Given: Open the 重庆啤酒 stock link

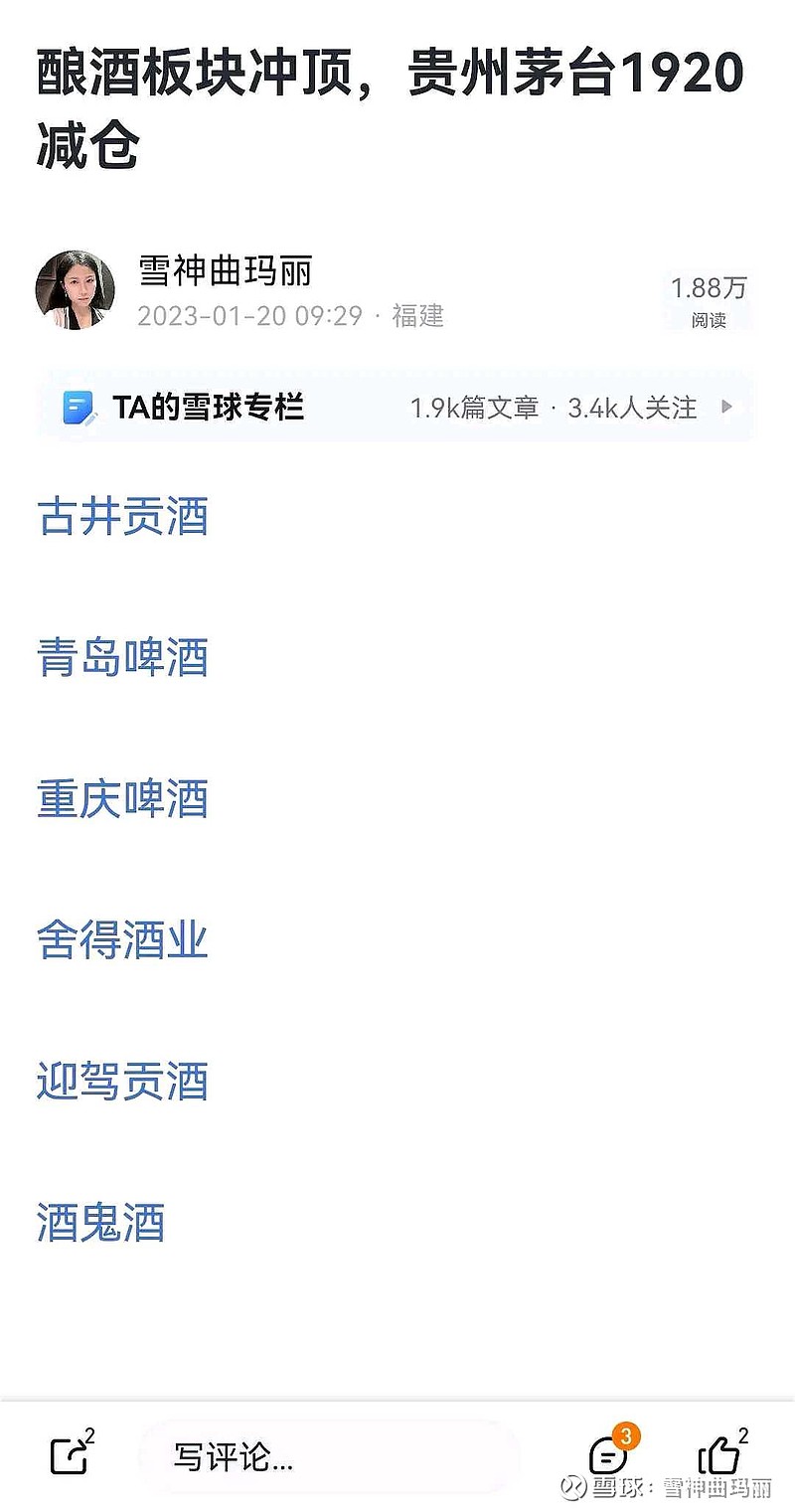Looking at the screenshot, I should pos(122,800).
